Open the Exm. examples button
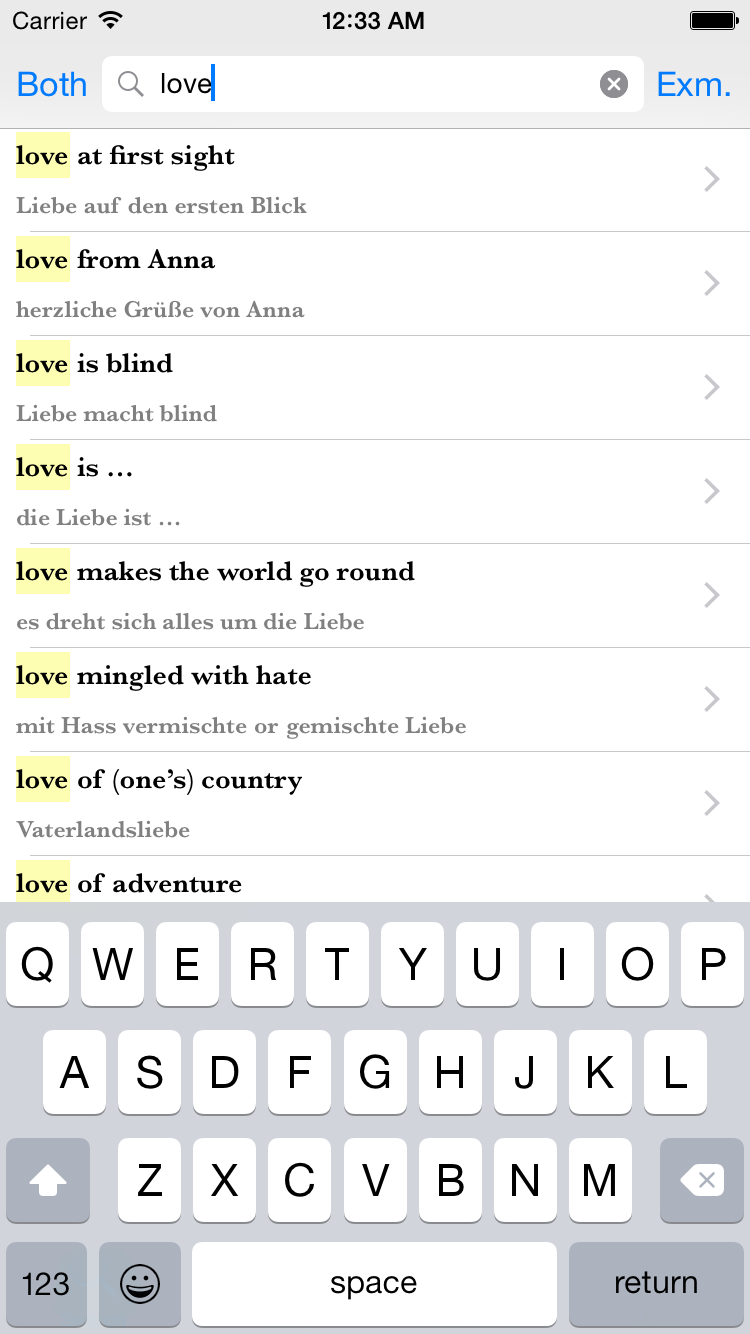This screenshot has height=1334, width=750. (x=694, y=85)
